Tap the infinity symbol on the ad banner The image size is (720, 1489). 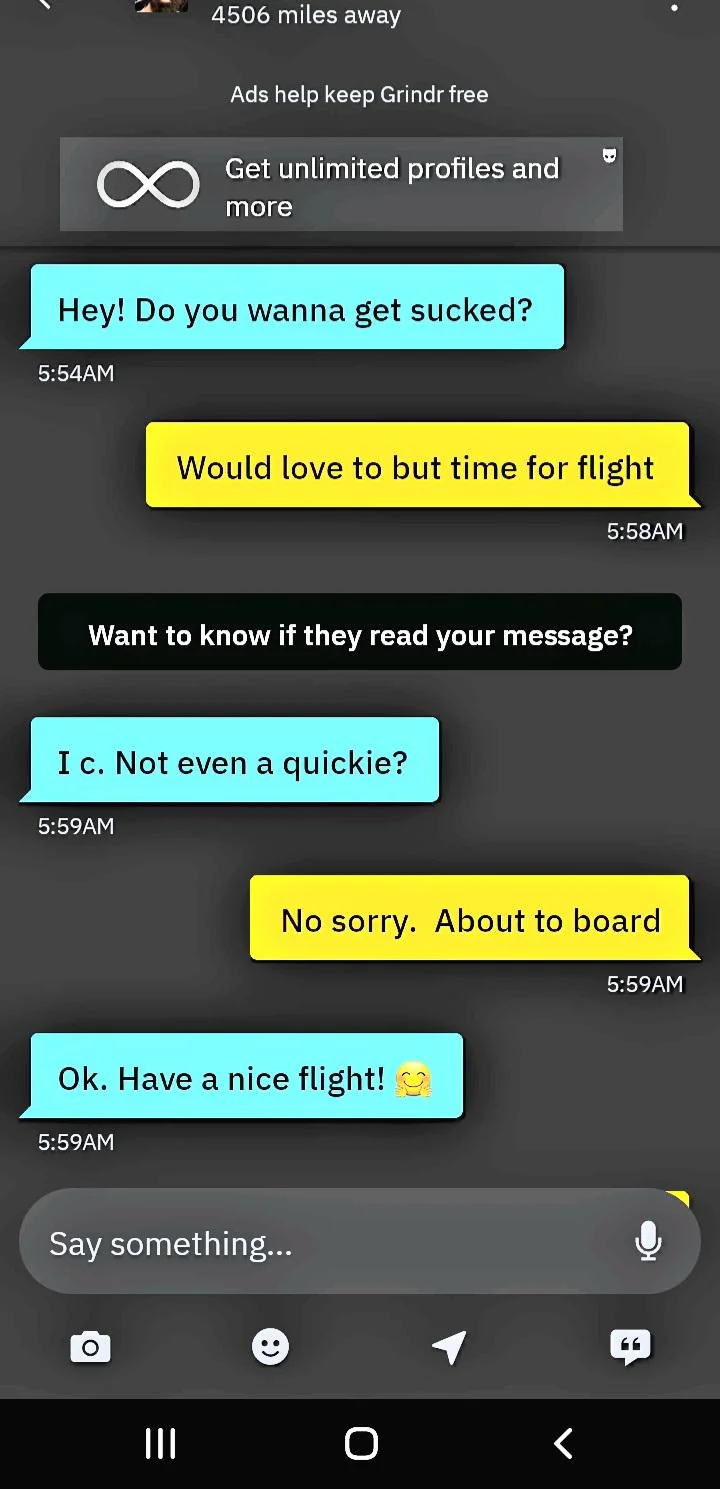tap(148, 184)
